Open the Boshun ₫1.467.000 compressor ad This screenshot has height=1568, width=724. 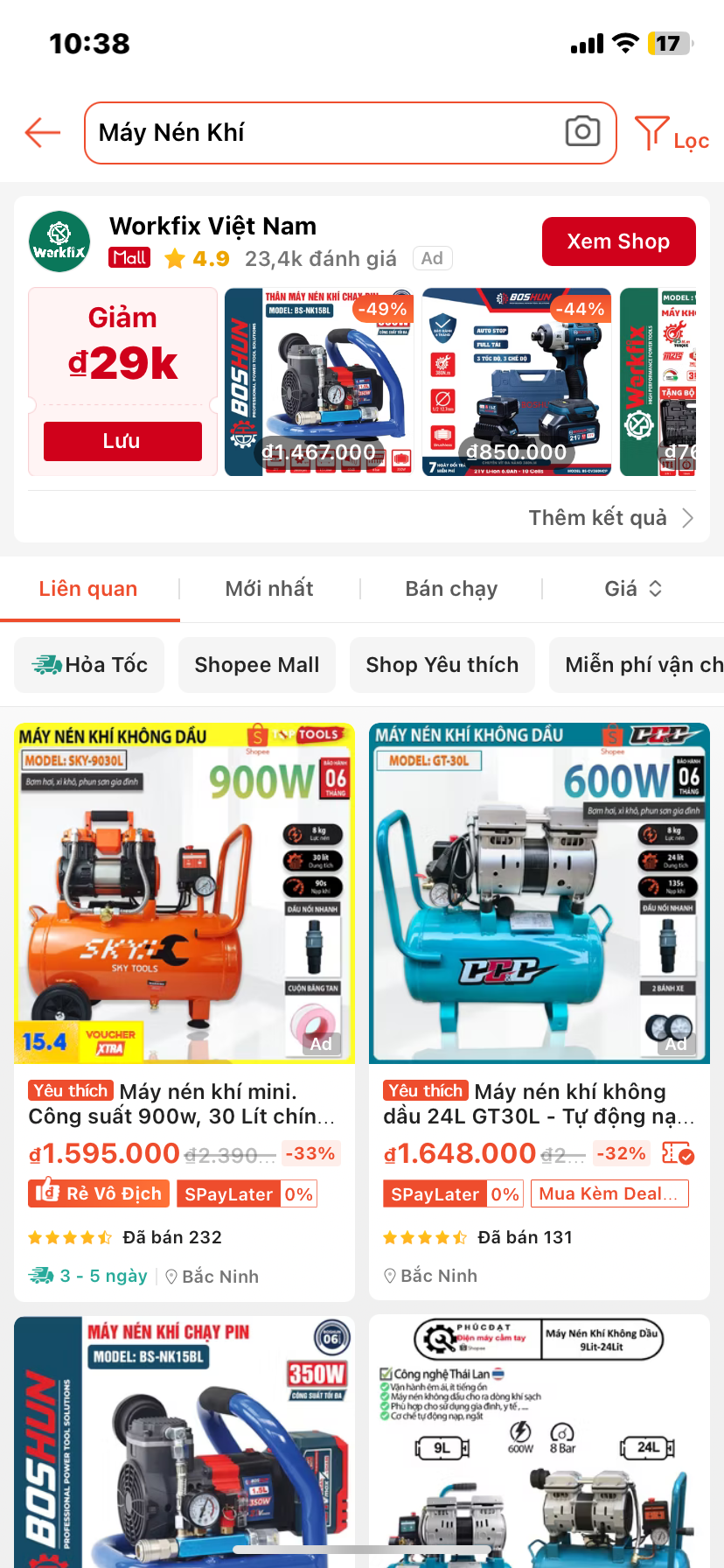pyautogui.click(x=319, y=382)
